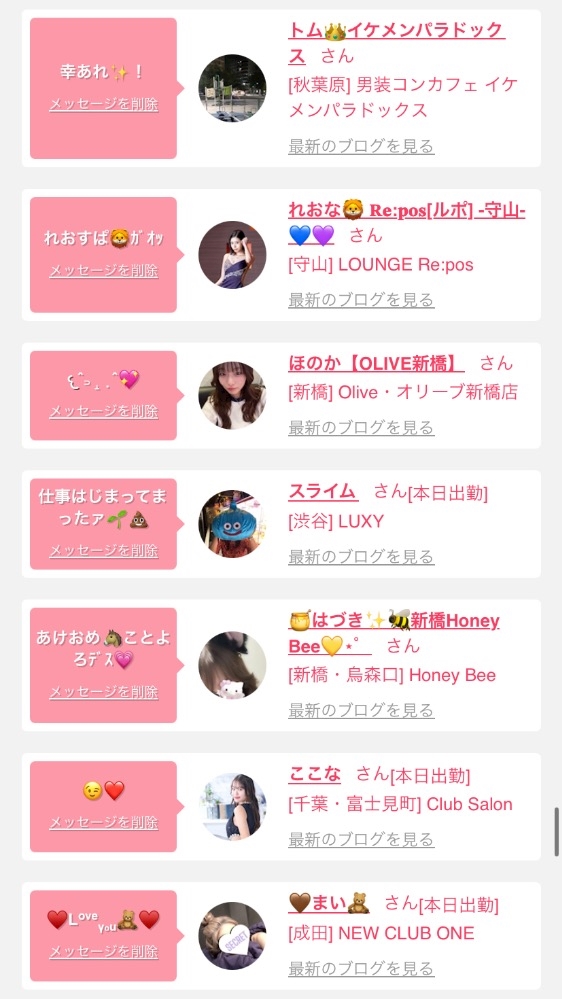
Task: Open トム イケメンパラドックス profile link
Action: click(396, 43)
